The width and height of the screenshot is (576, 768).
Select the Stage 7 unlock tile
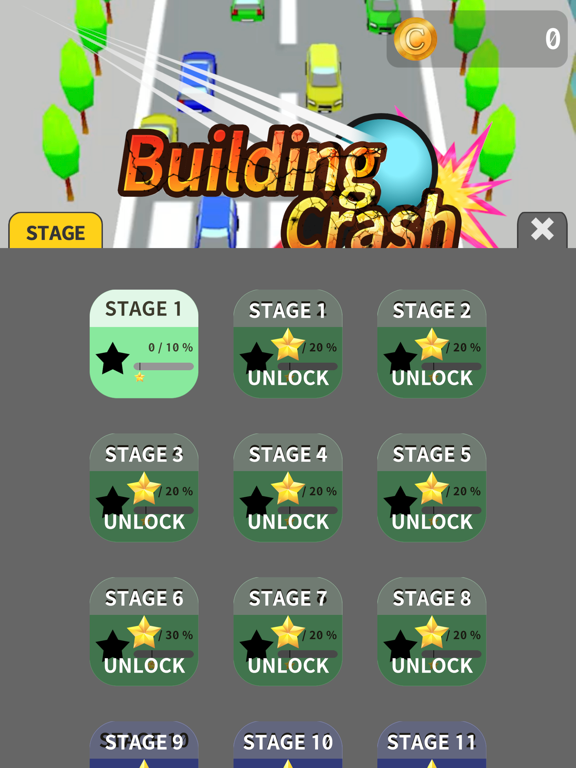click(288, 631)
